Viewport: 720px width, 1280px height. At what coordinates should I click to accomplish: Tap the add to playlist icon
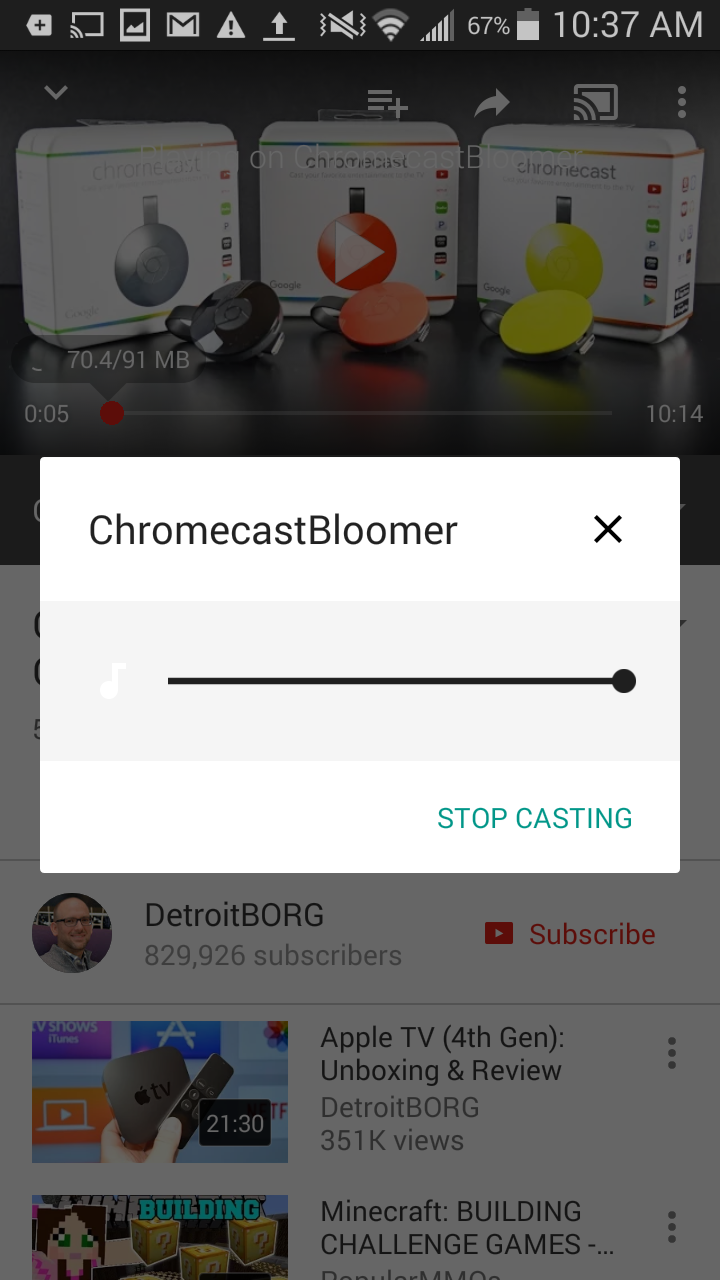click(386, 101)
